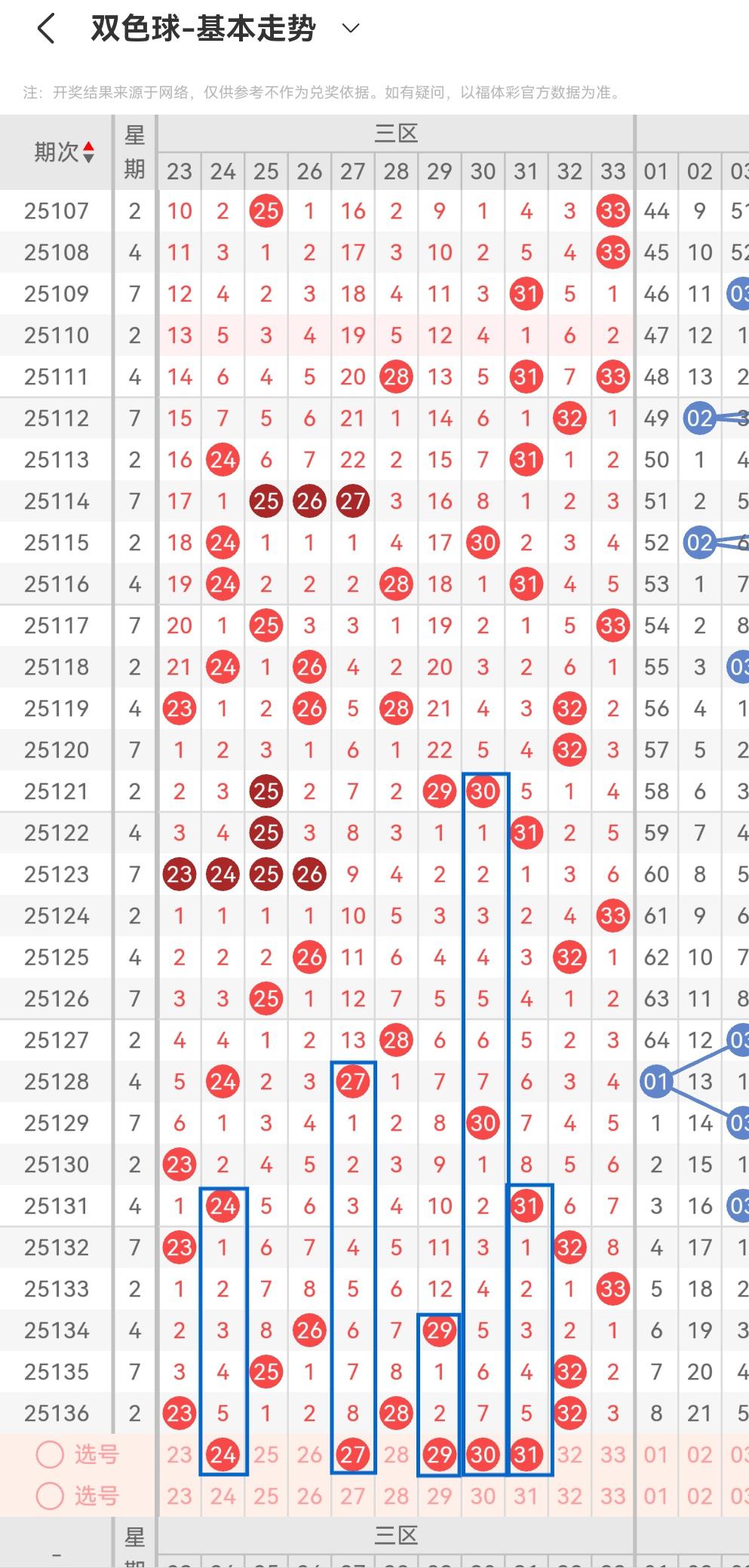The height and width of the screenshot is (1568, 749).
Task: Deselect picked number 27 in the 选号 row
Action: click(352, 1454)
